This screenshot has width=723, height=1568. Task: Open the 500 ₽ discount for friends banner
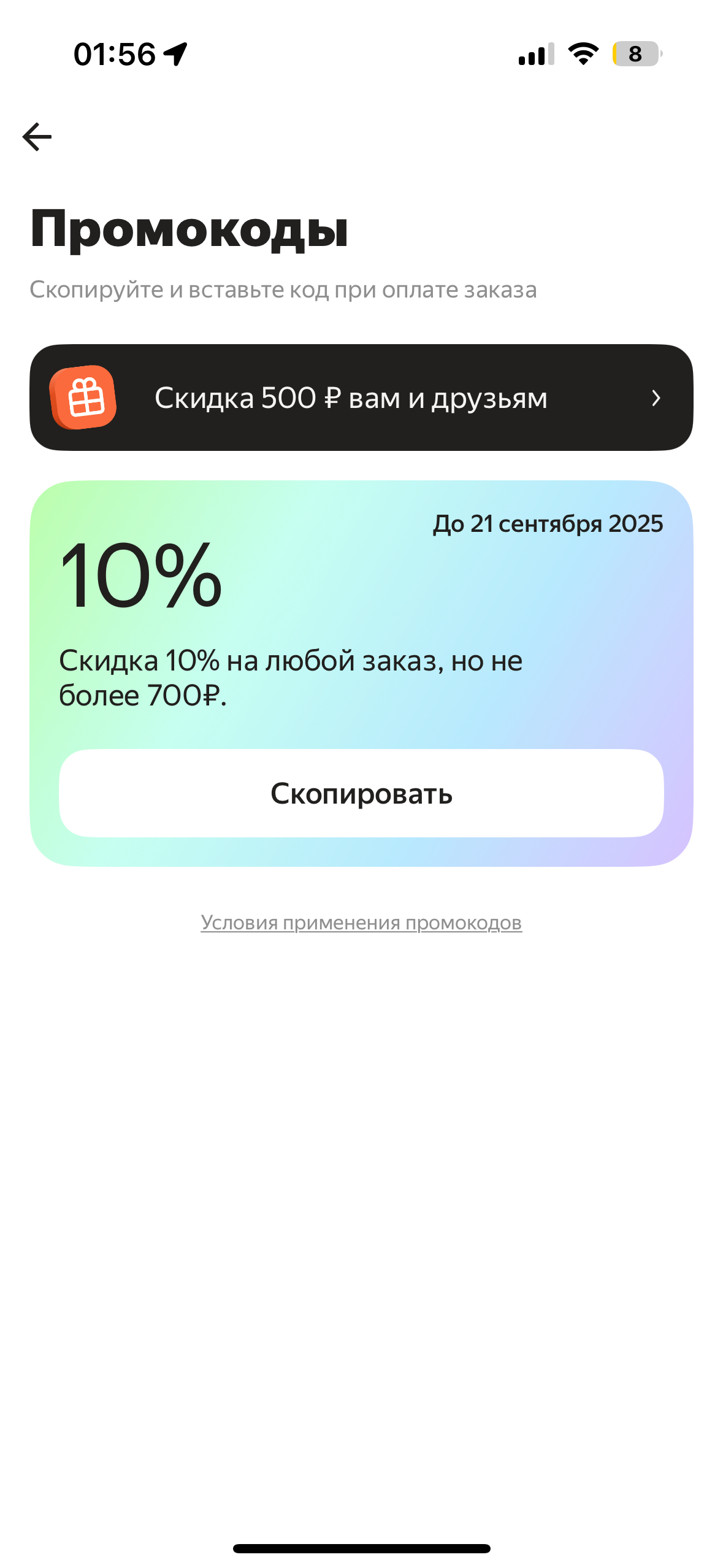[x=361, y=398]
